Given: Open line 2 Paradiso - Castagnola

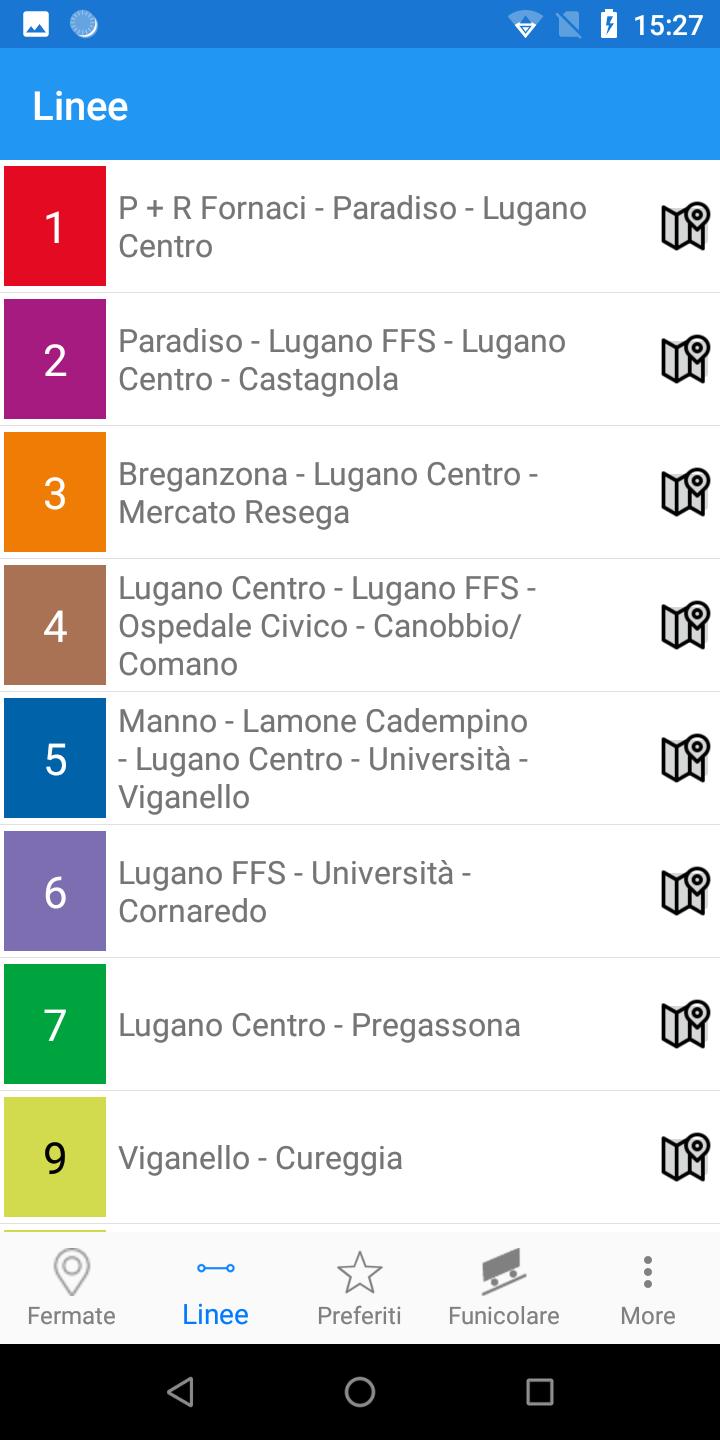Looking at the screenshot, I should pyautogui.click(x=350, y=360).
